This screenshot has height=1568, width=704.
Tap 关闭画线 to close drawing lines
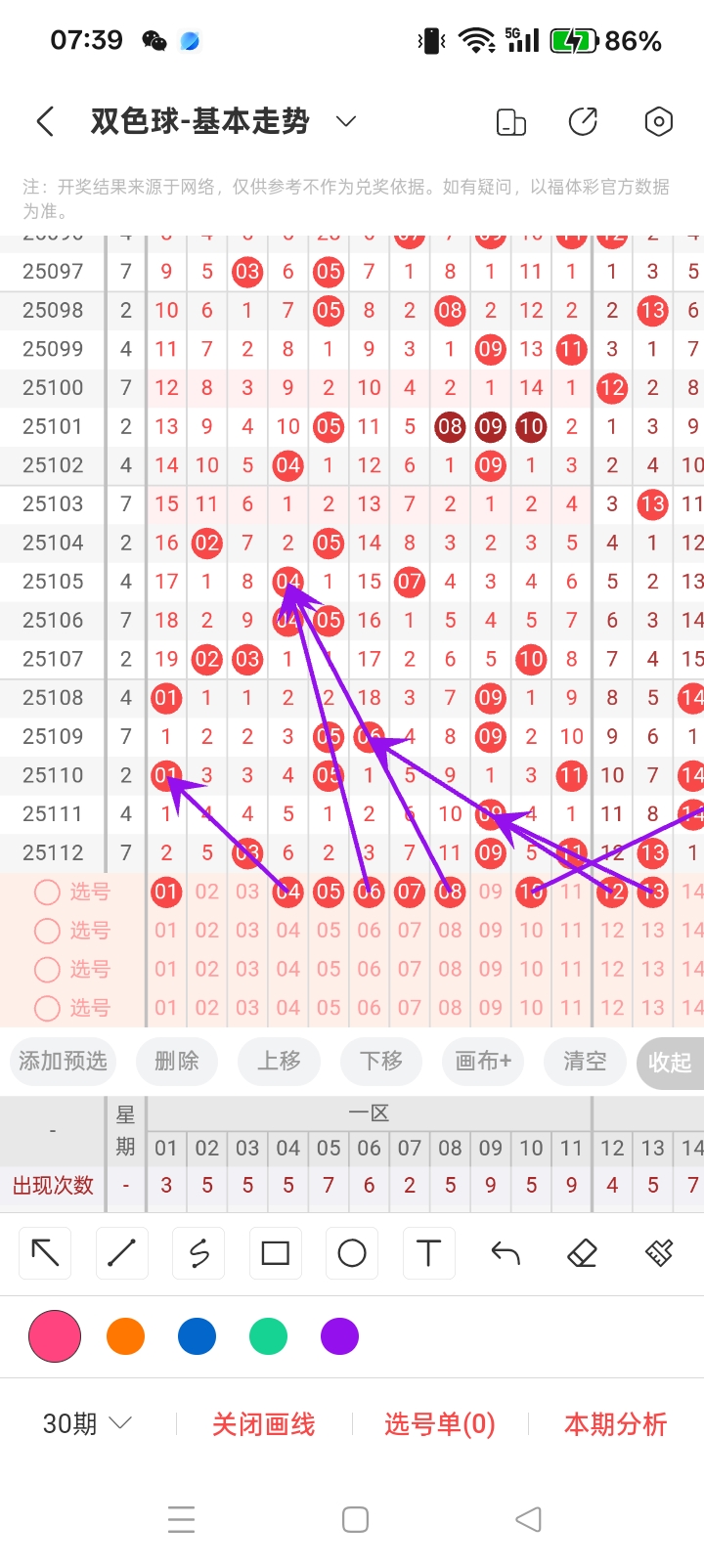[x=262, y=1424]
